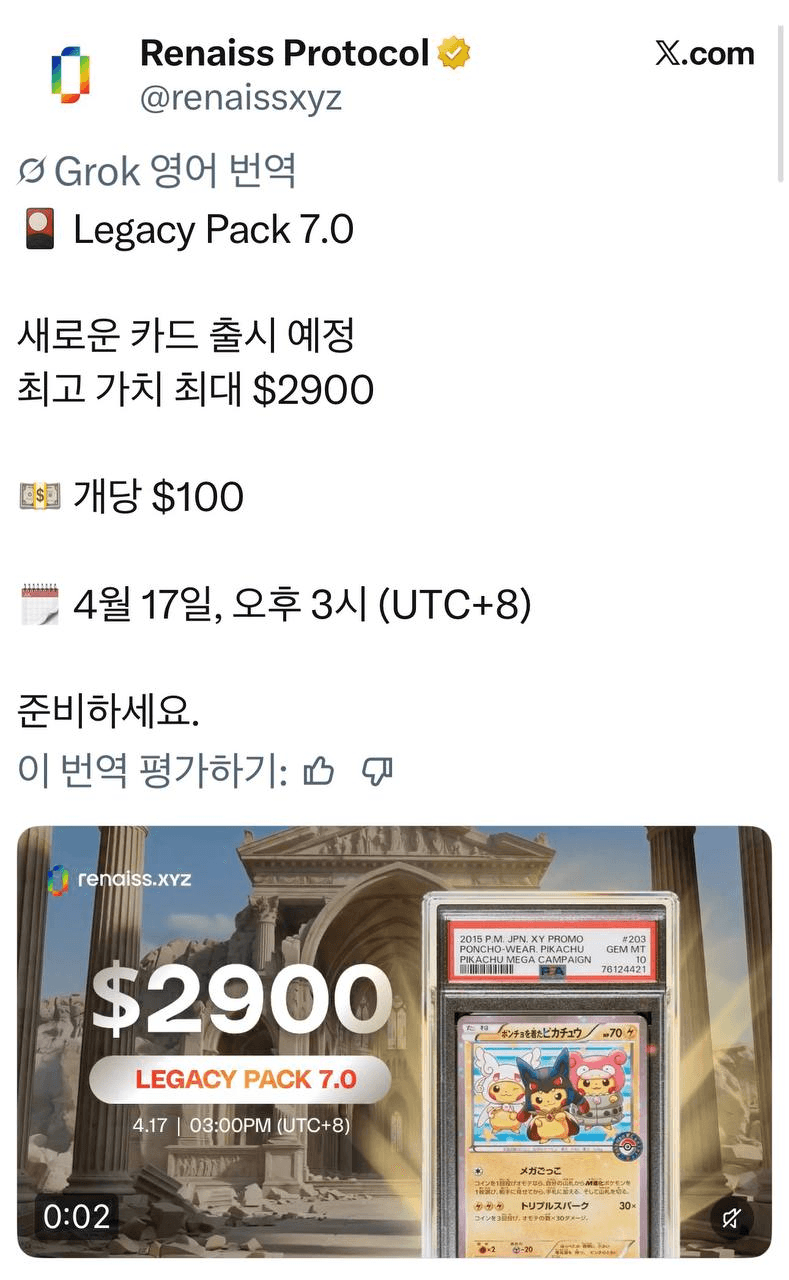Click the red pack emoji beside Legacy Pack 7.0
Screen dimensions: 789x1280
[39, 229]
